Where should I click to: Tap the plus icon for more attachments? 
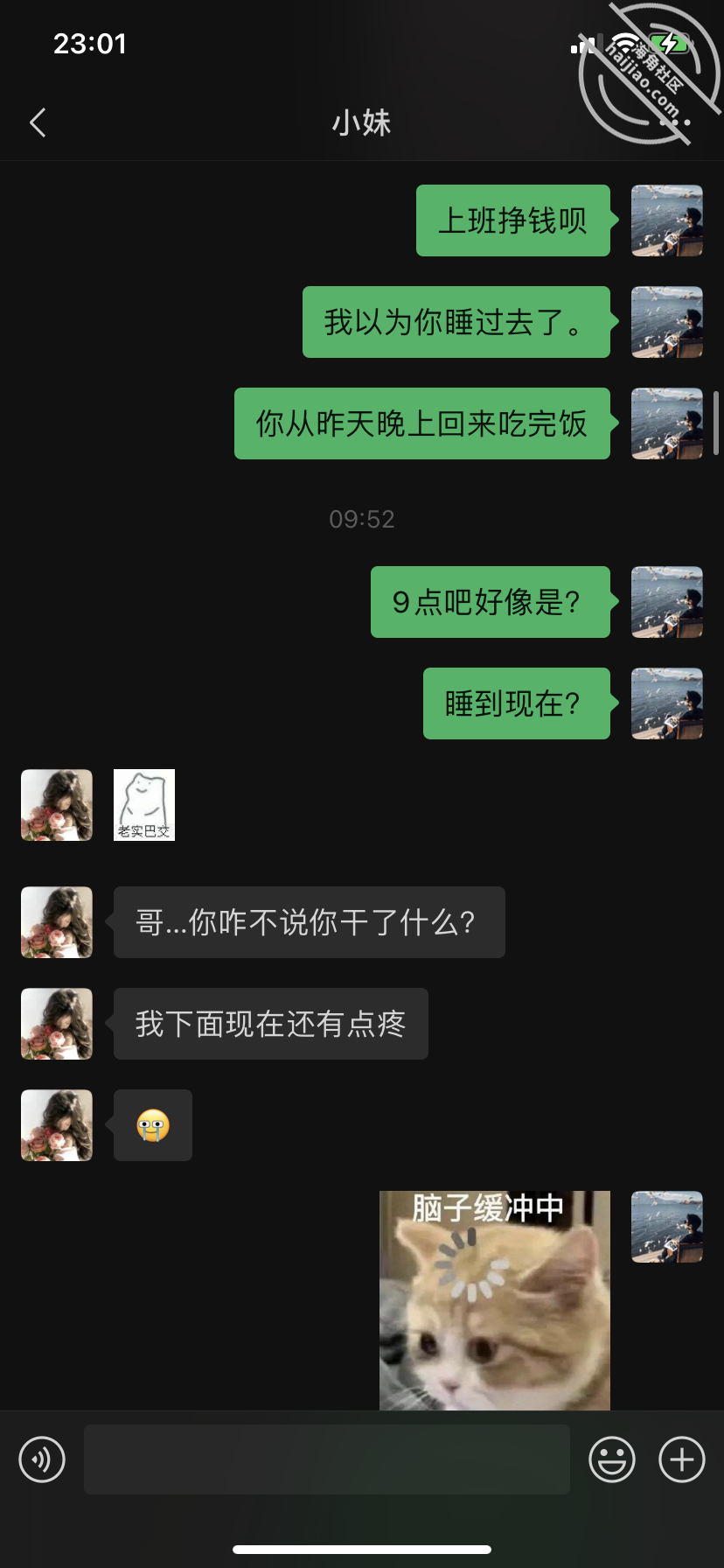click(x=681, y=1459)
